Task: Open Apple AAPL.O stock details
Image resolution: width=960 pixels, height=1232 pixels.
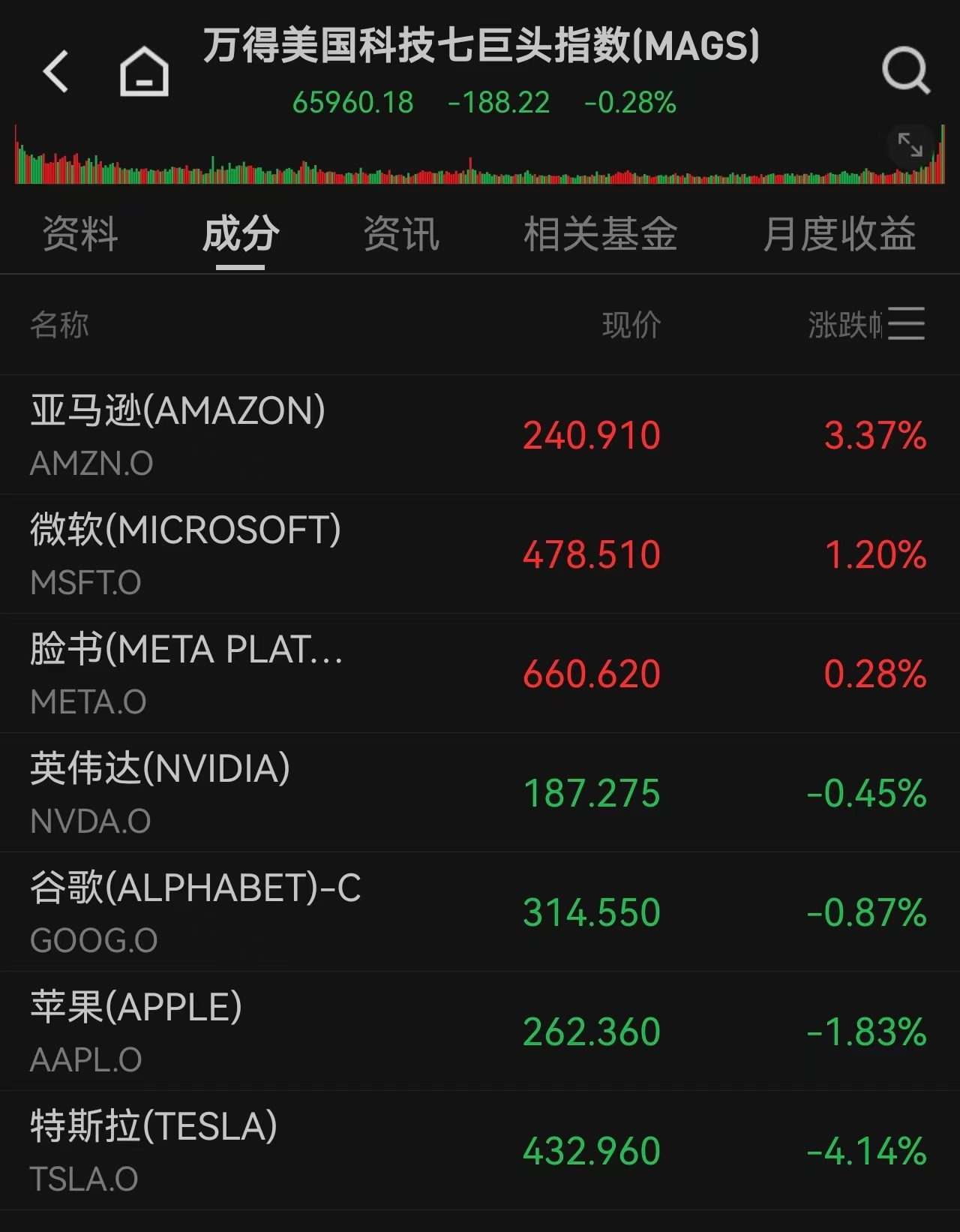Action: (480, 1031)
